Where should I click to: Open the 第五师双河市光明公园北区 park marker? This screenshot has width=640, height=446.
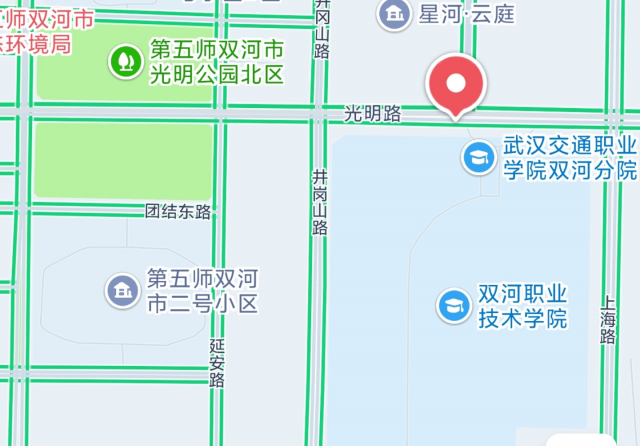coord(126,61)
